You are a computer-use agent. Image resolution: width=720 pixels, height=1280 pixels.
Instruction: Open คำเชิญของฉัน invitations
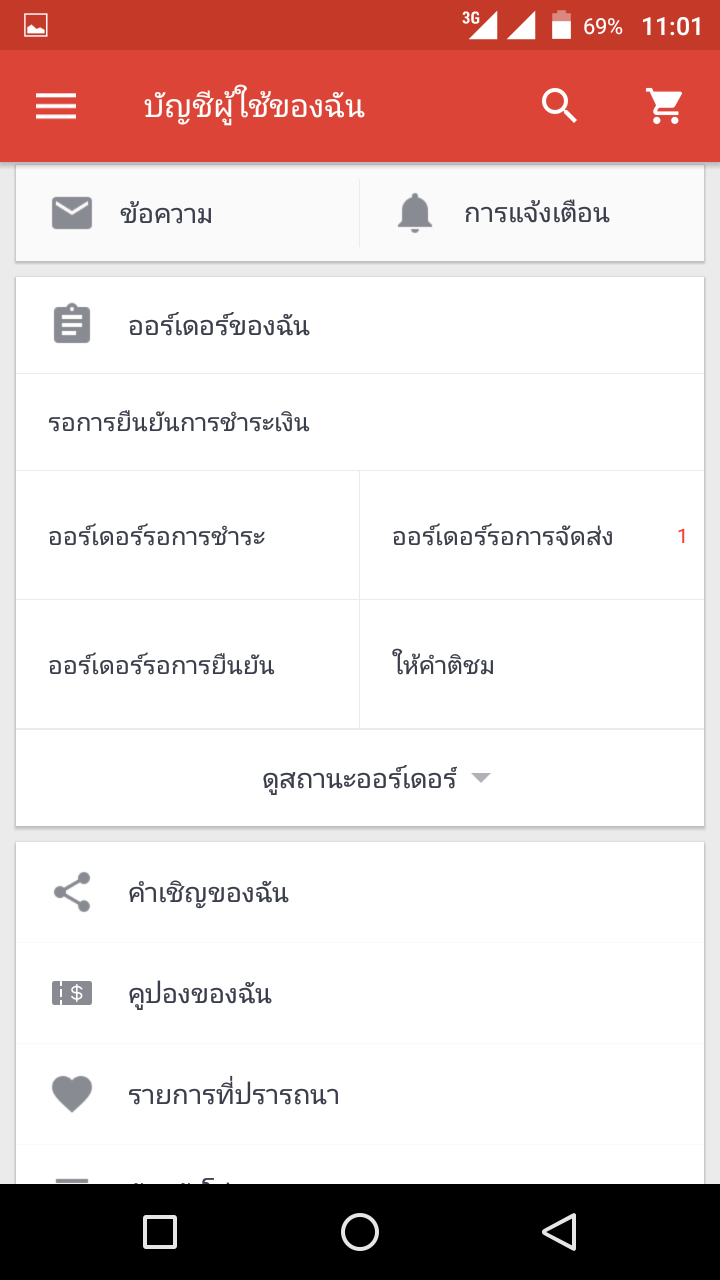point(208,893)
